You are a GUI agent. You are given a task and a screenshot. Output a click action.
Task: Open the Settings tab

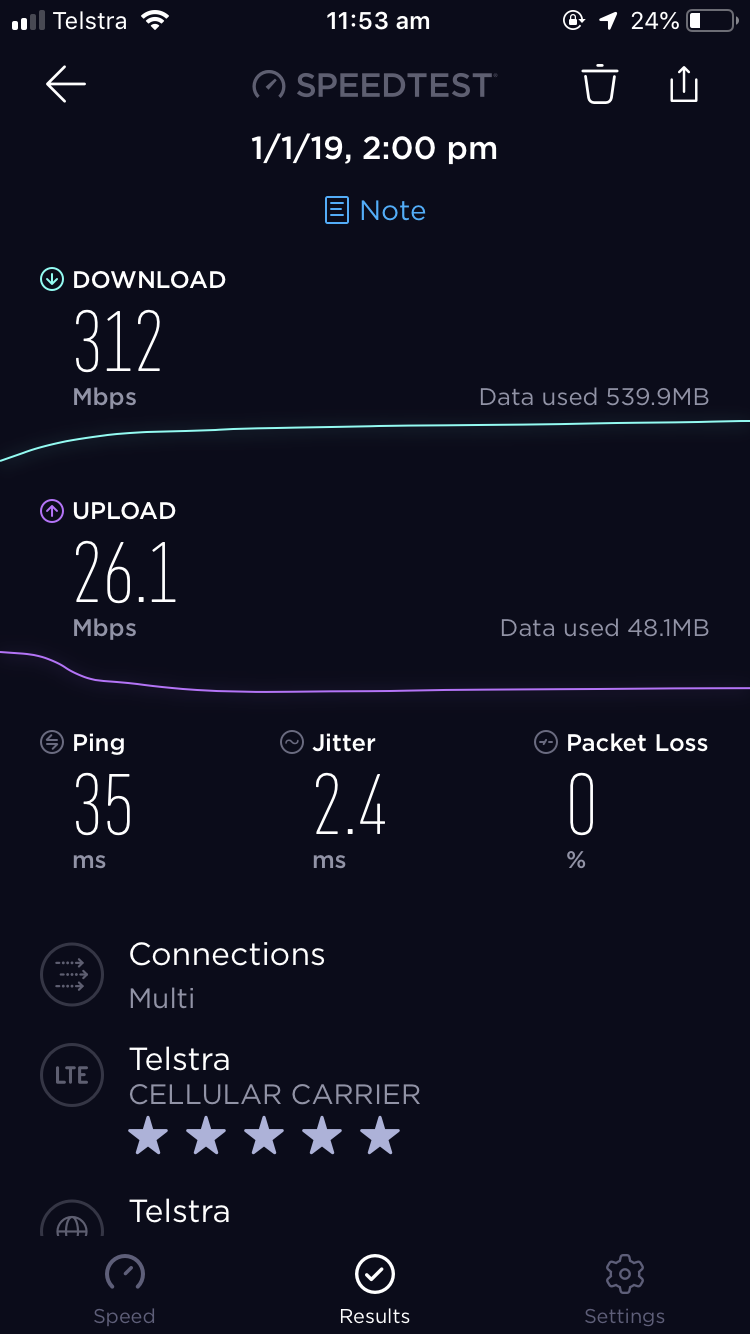coord(624,1289)
